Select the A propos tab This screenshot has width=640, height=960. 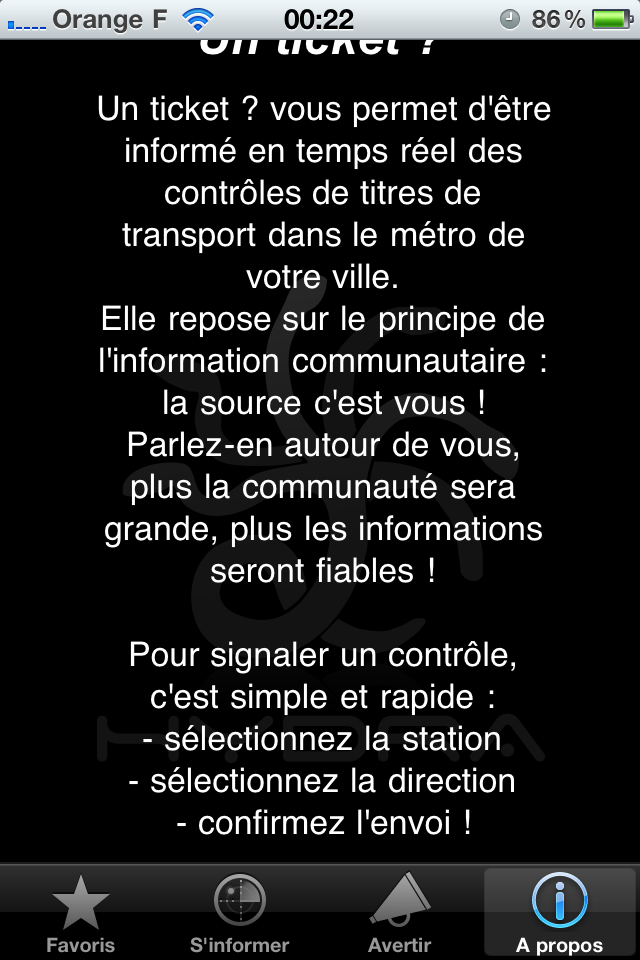(x=559, y=912)
